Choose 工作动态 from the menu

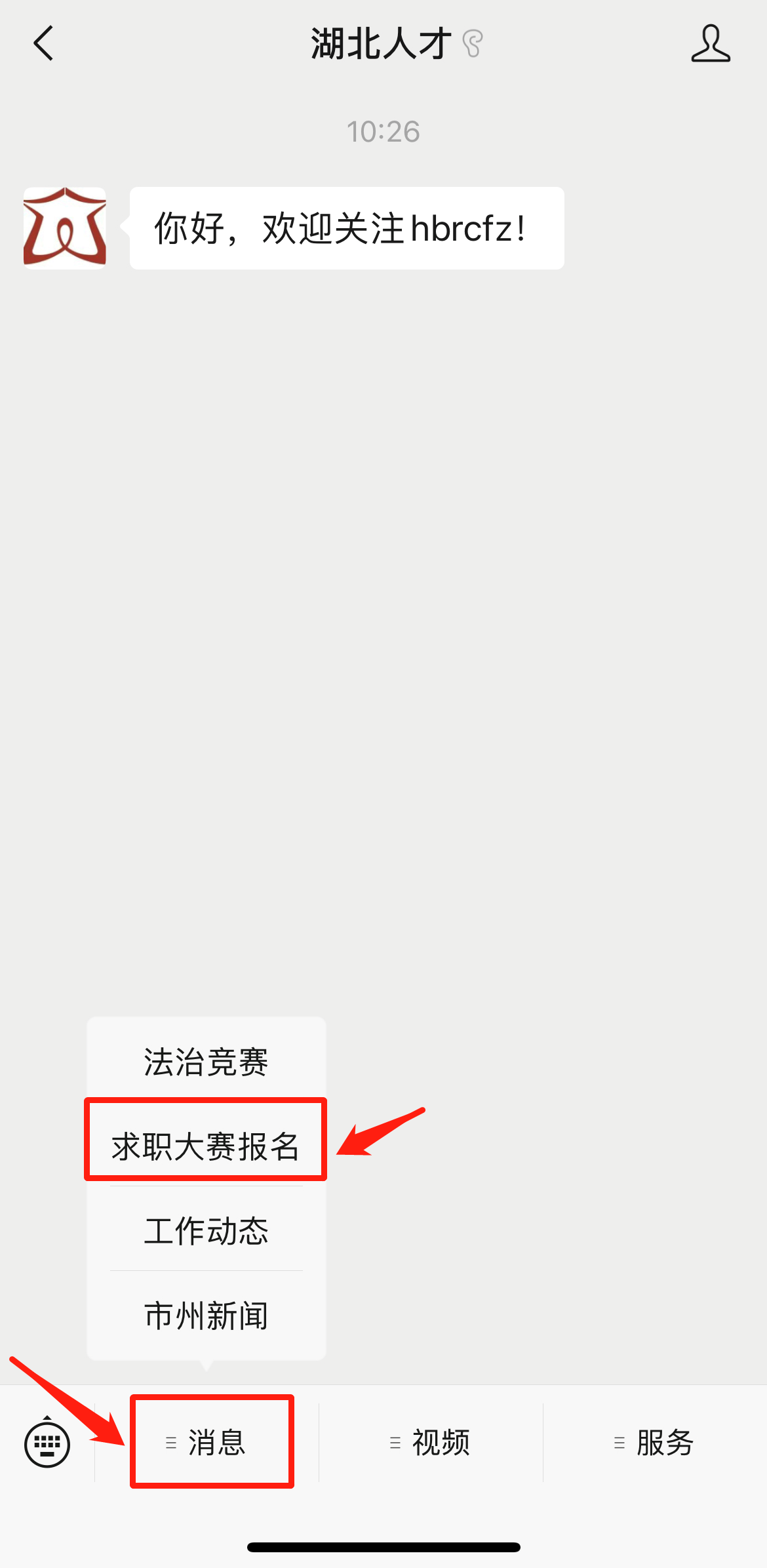pyautogui.click(x=206, y=1230)
